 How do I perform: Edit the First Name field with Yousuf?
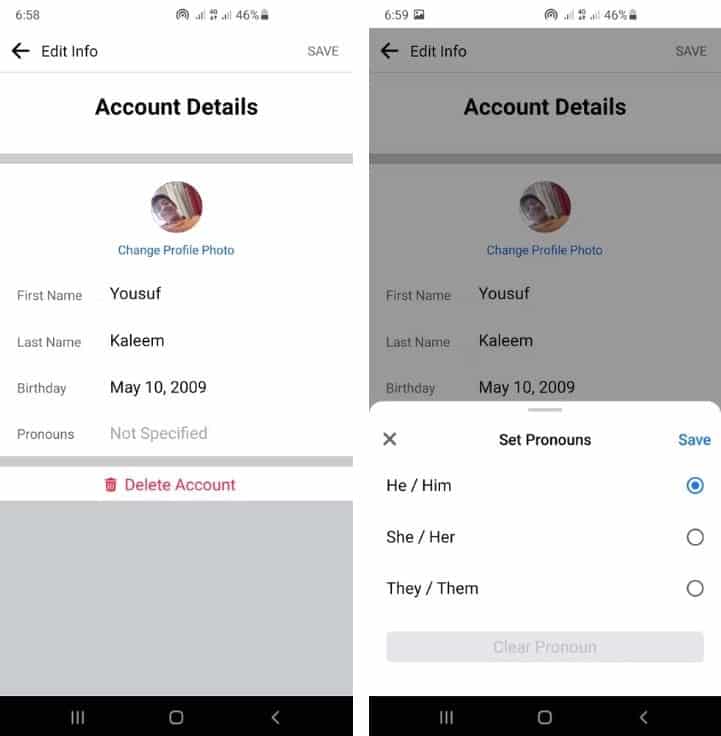[136, 294]
